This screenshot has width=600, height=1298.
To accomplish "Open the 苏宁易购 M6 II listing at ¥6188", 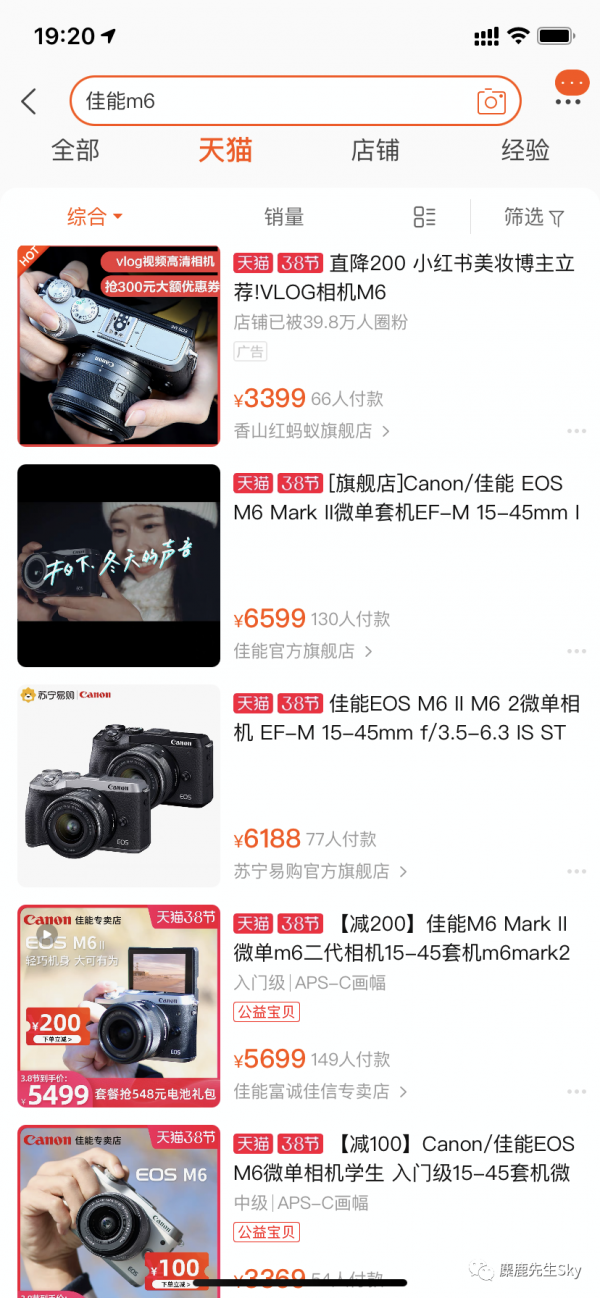I will (406, 718).
